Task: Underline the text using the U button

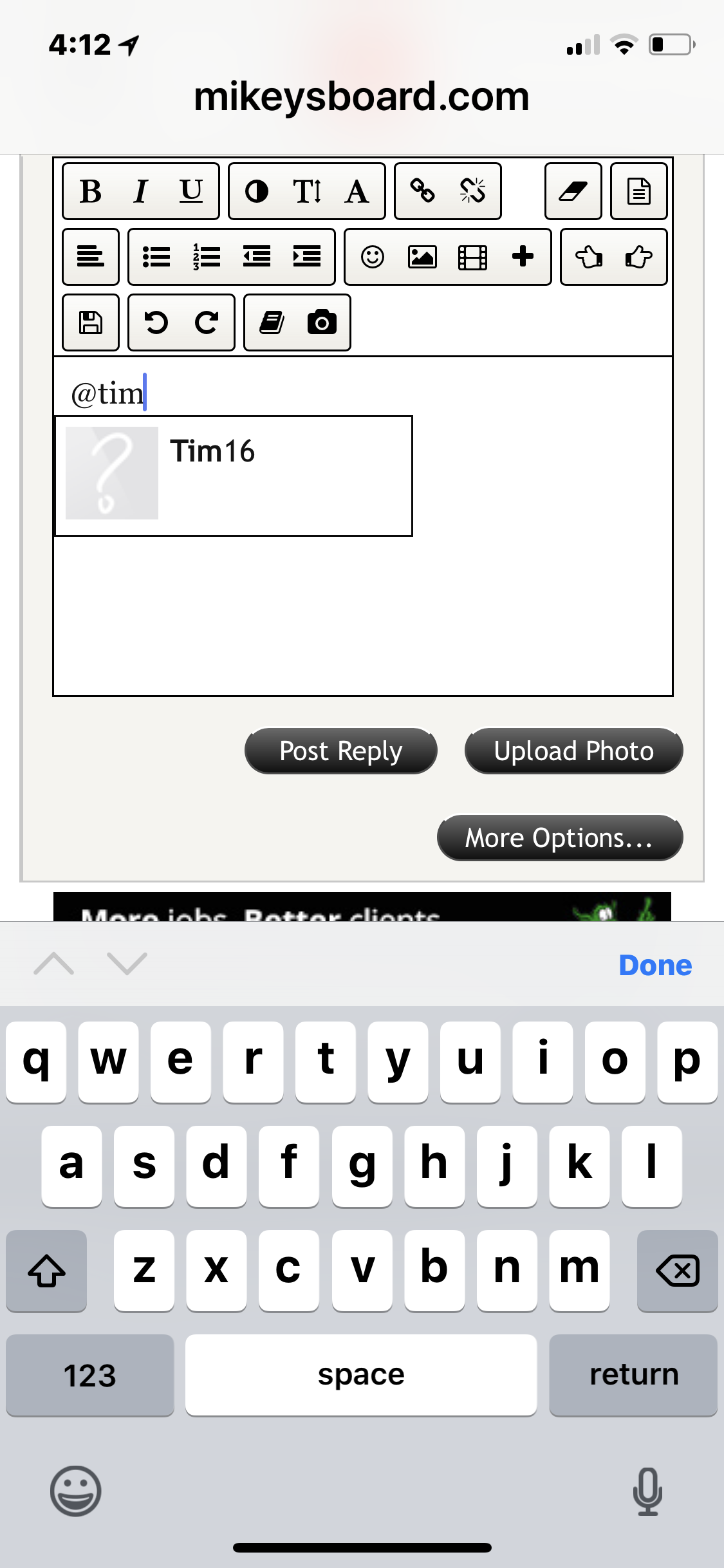Action: click(x=191, y=191)
